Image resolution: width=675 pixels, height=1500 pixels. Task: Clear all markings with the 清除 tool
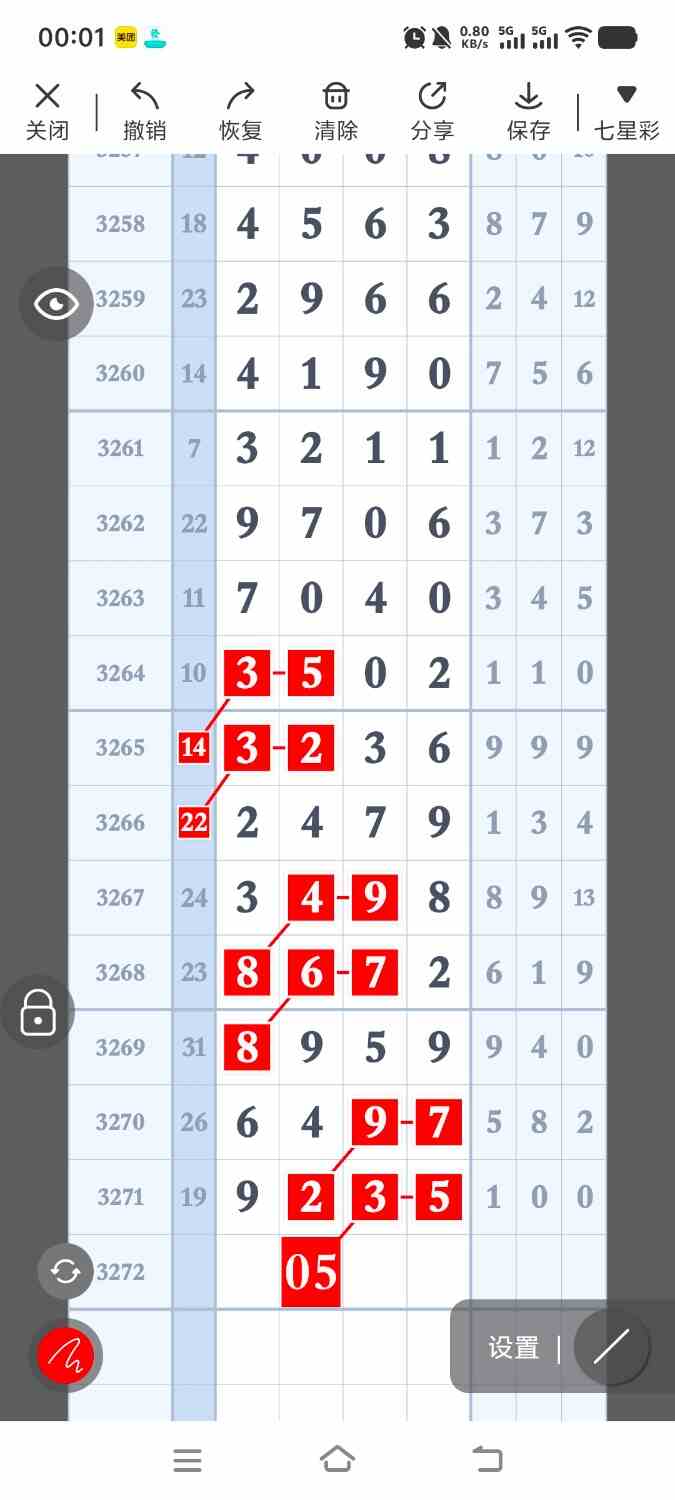pos(336,110)
